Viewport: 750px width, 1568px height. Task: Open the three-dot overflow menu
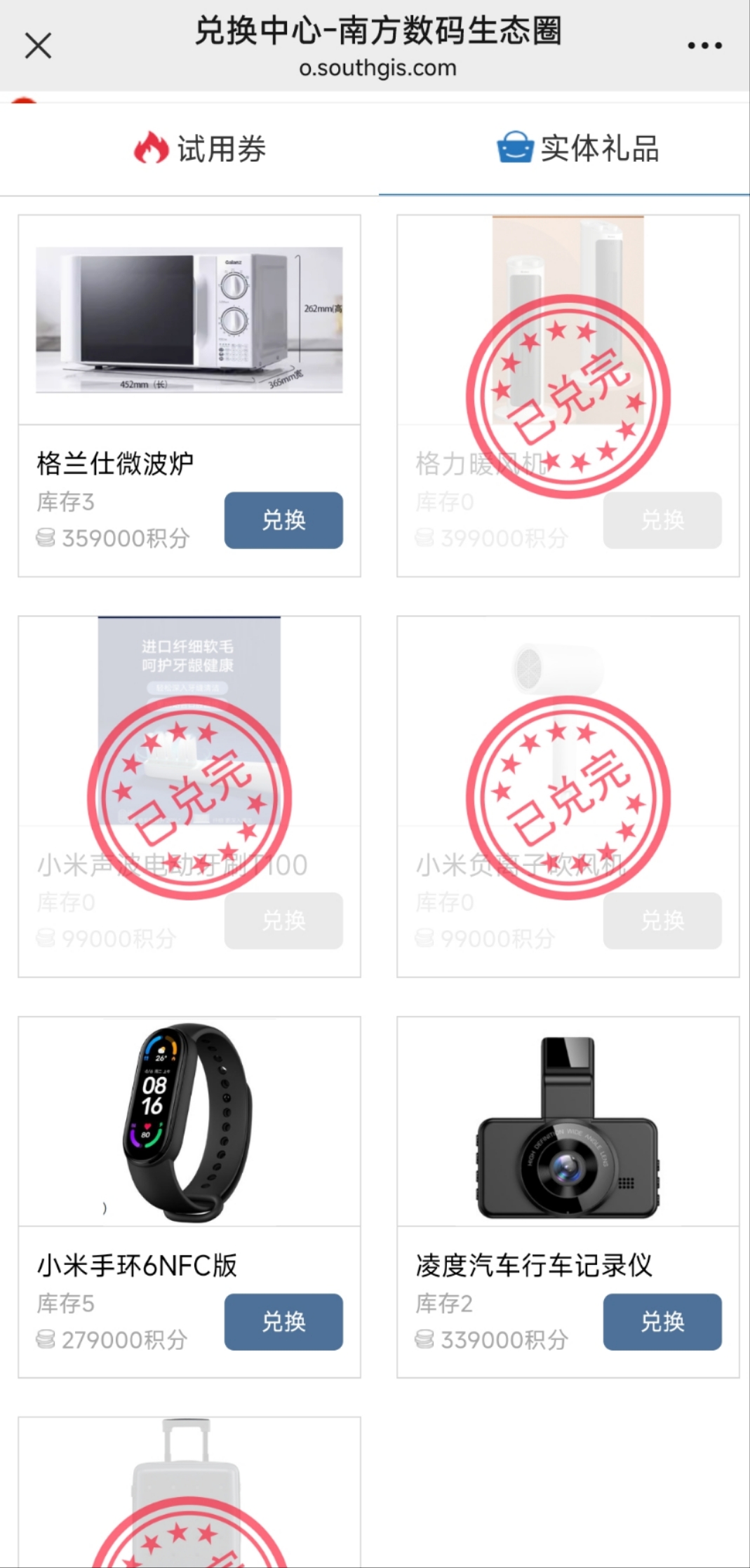point(704,46)
